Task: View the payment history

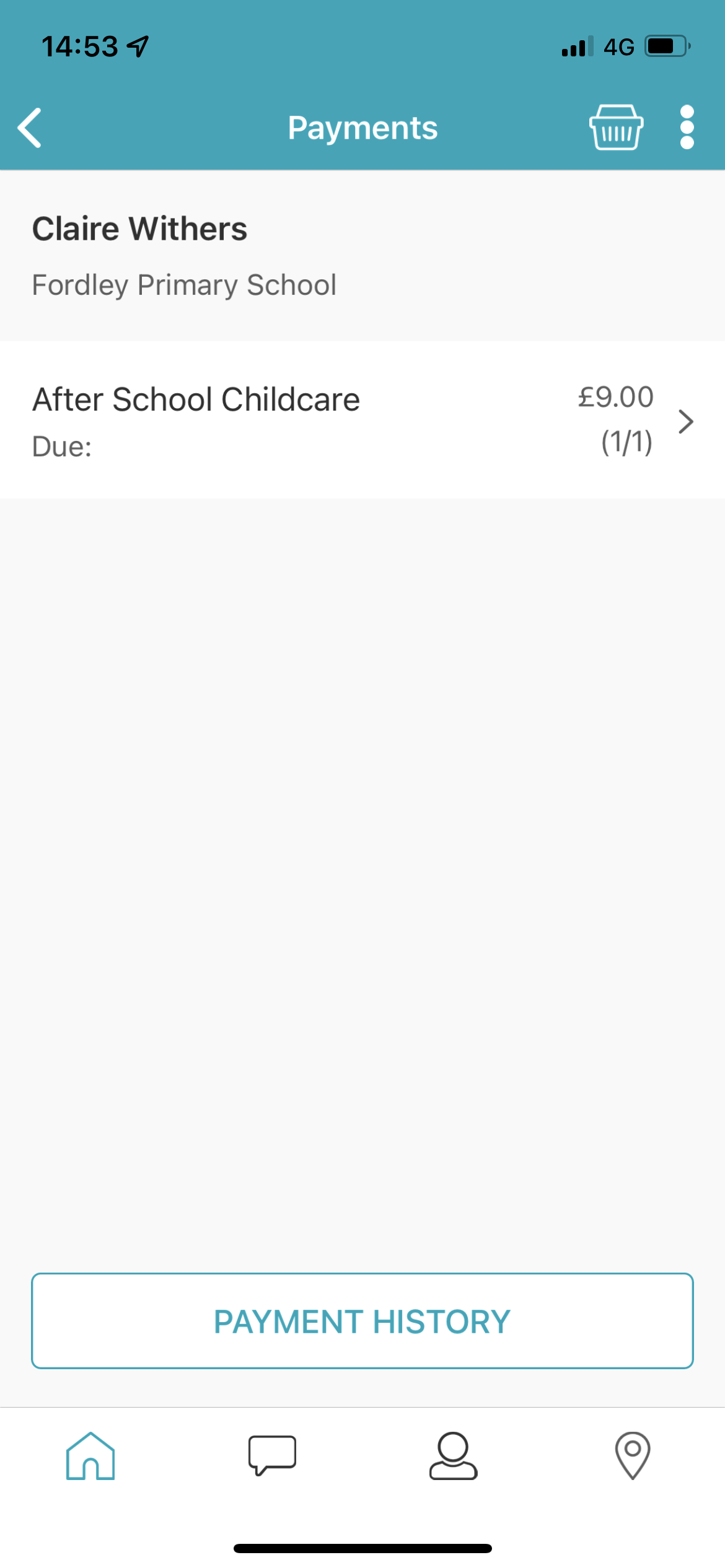Action: [362, 1321]
